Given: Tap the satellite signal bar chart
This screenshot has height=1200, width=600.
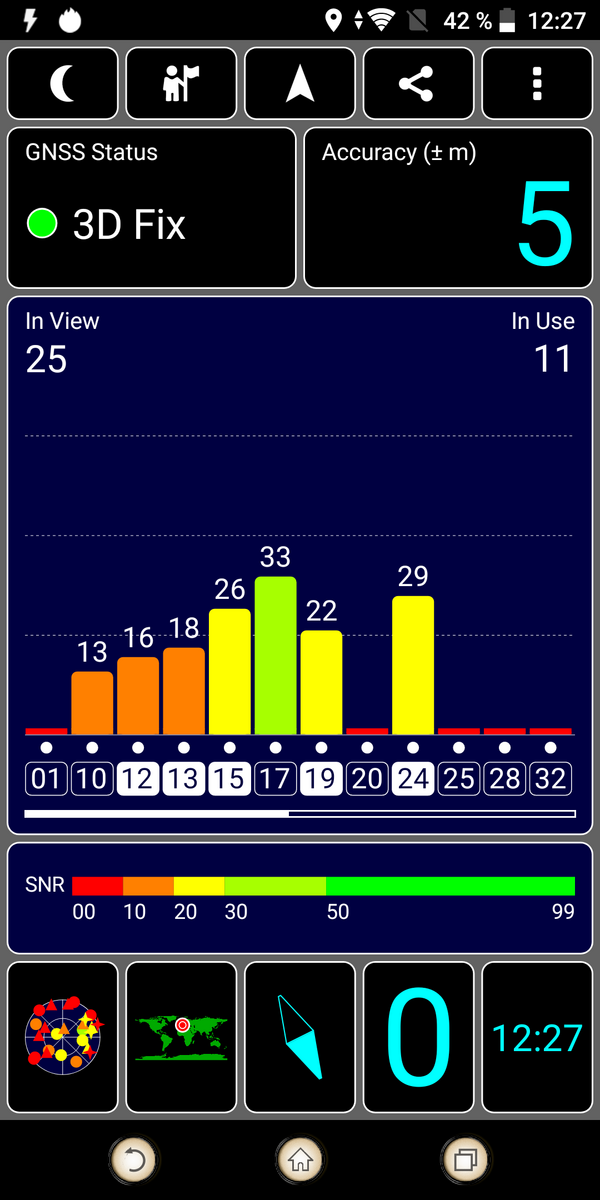Looking at the screenshot, I should (x=300, y=600).
